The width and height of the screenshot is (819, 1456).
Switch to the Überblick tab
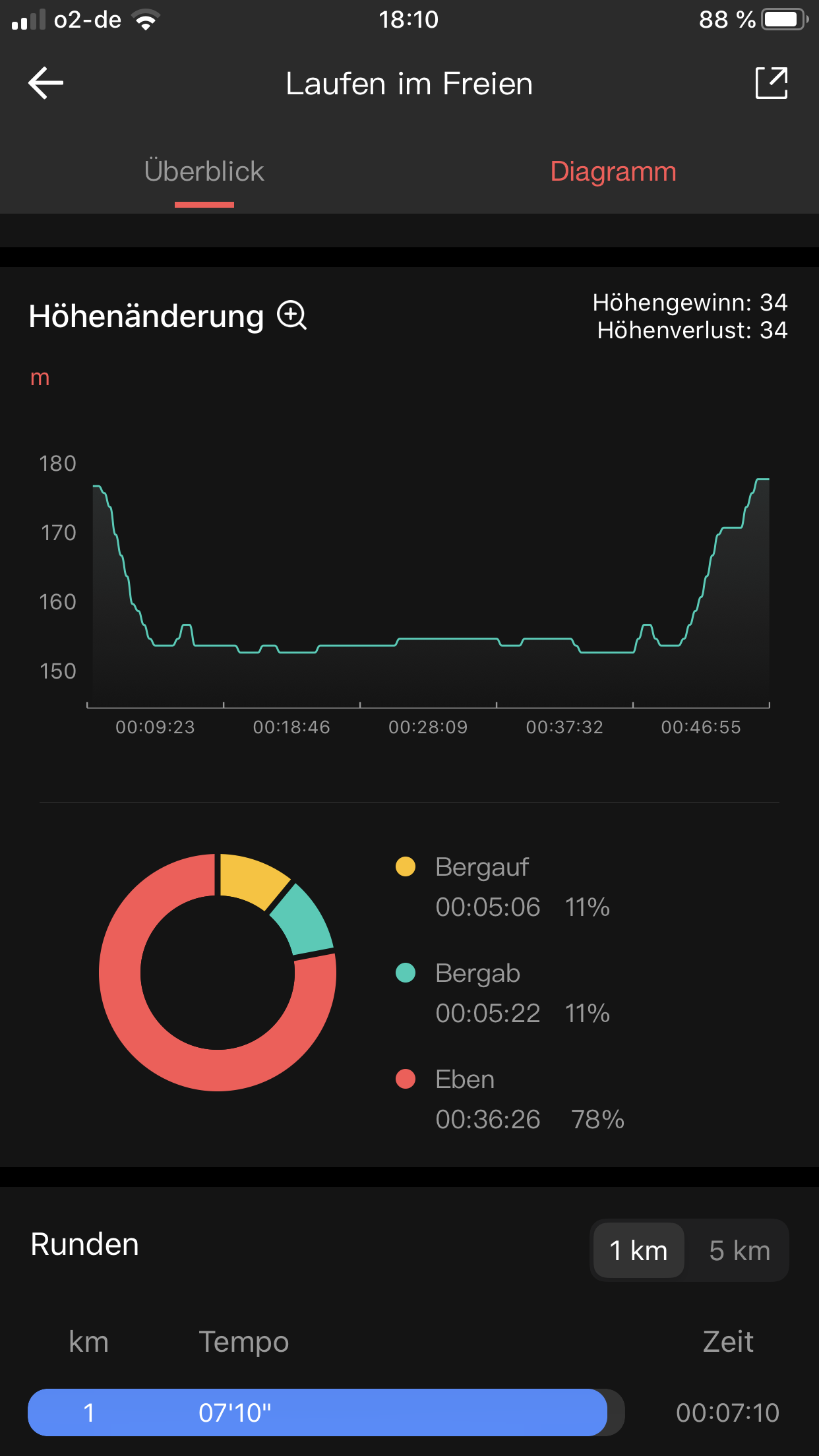point(204,171)
